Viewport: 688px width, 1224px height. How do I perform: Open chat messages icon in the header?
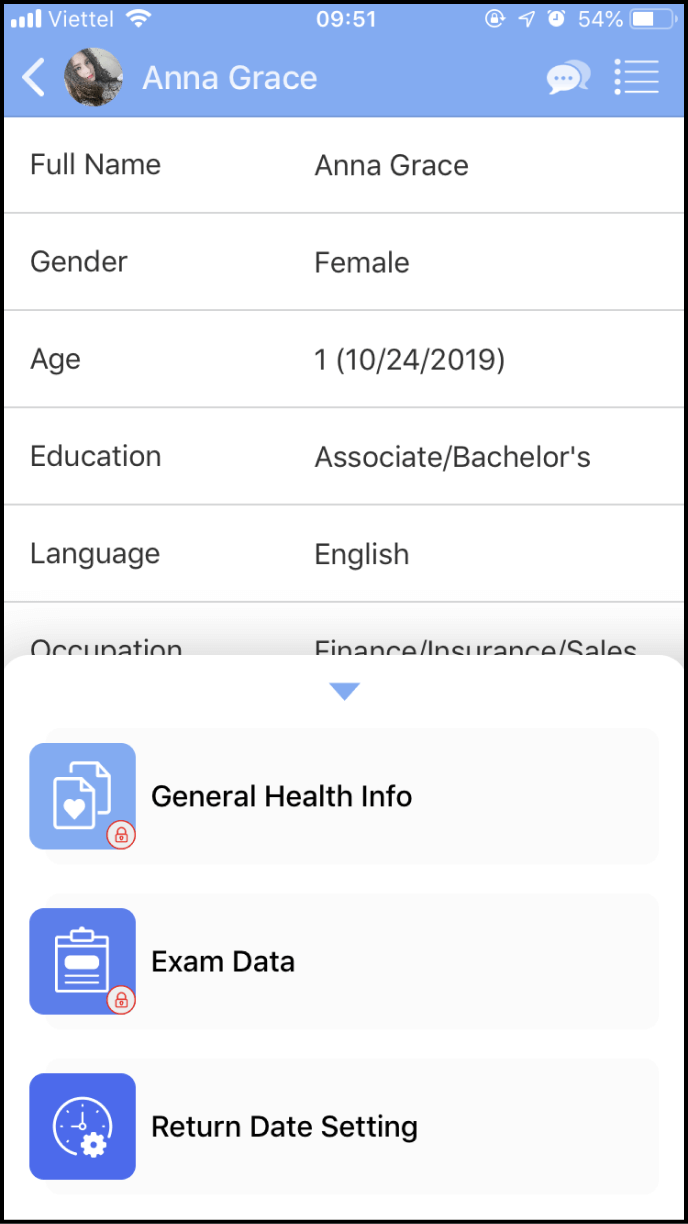[x=568, y=77]
